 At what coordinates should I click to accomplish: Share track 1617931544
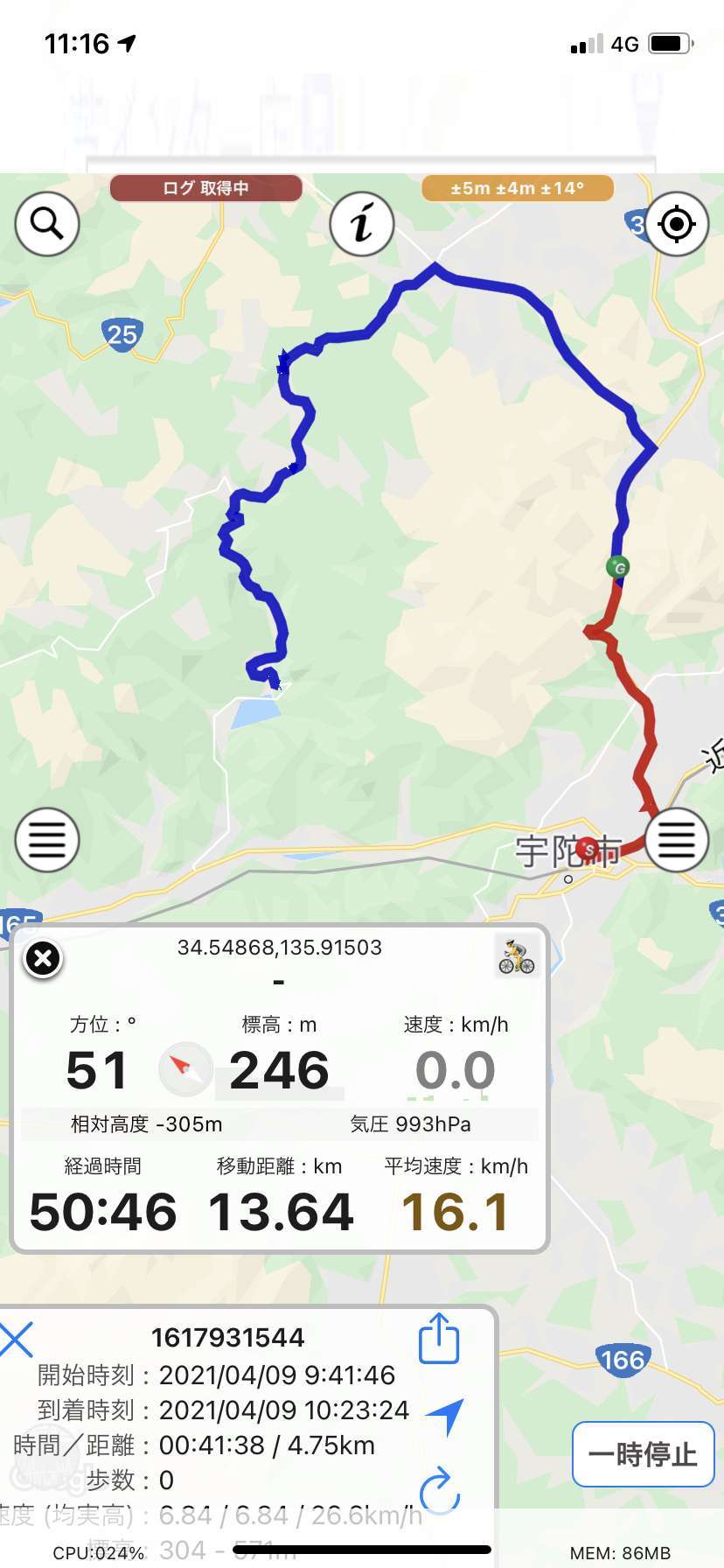[x=439, y=1339]
